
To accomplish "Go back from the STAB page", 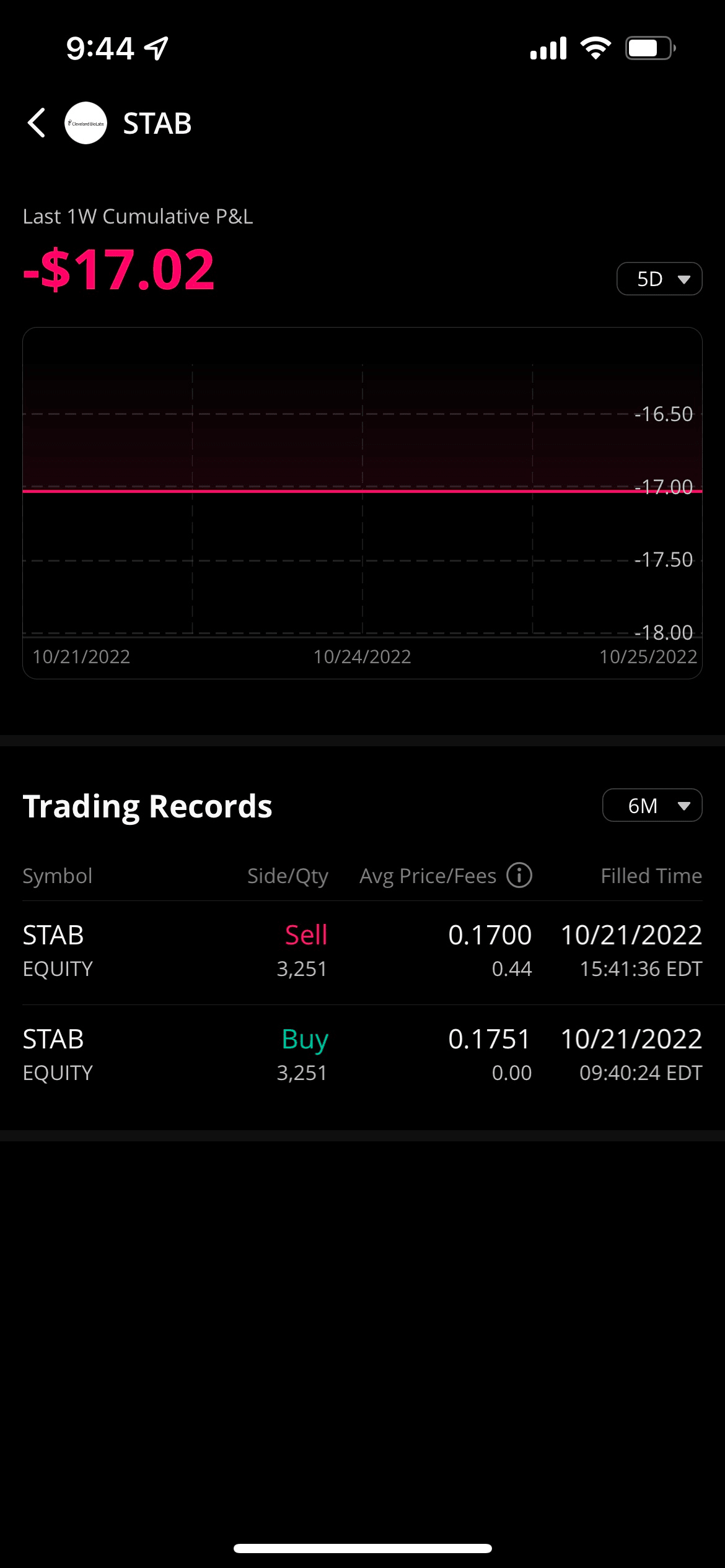I will click(x=37, y=123).
